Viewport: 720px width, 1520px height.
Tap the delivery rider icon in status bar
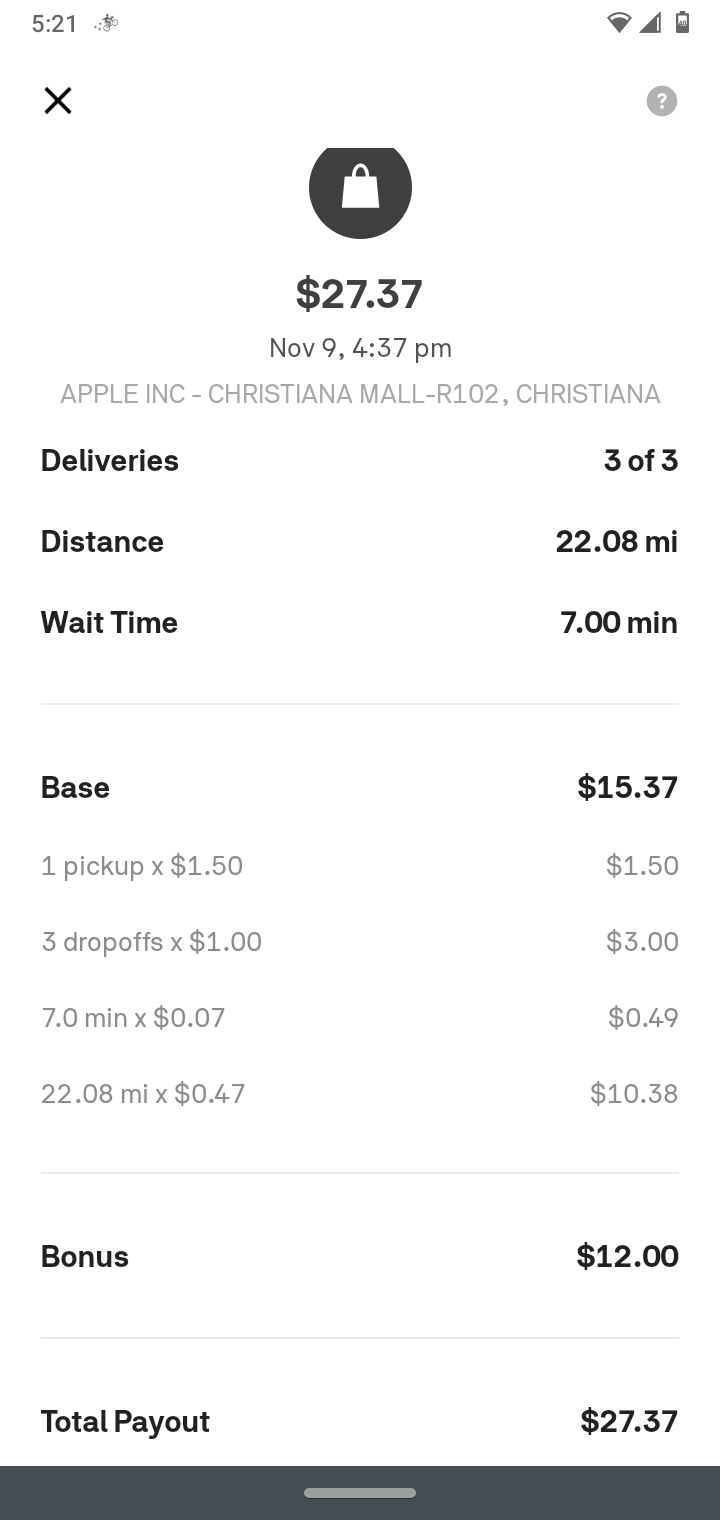point(105,23)
